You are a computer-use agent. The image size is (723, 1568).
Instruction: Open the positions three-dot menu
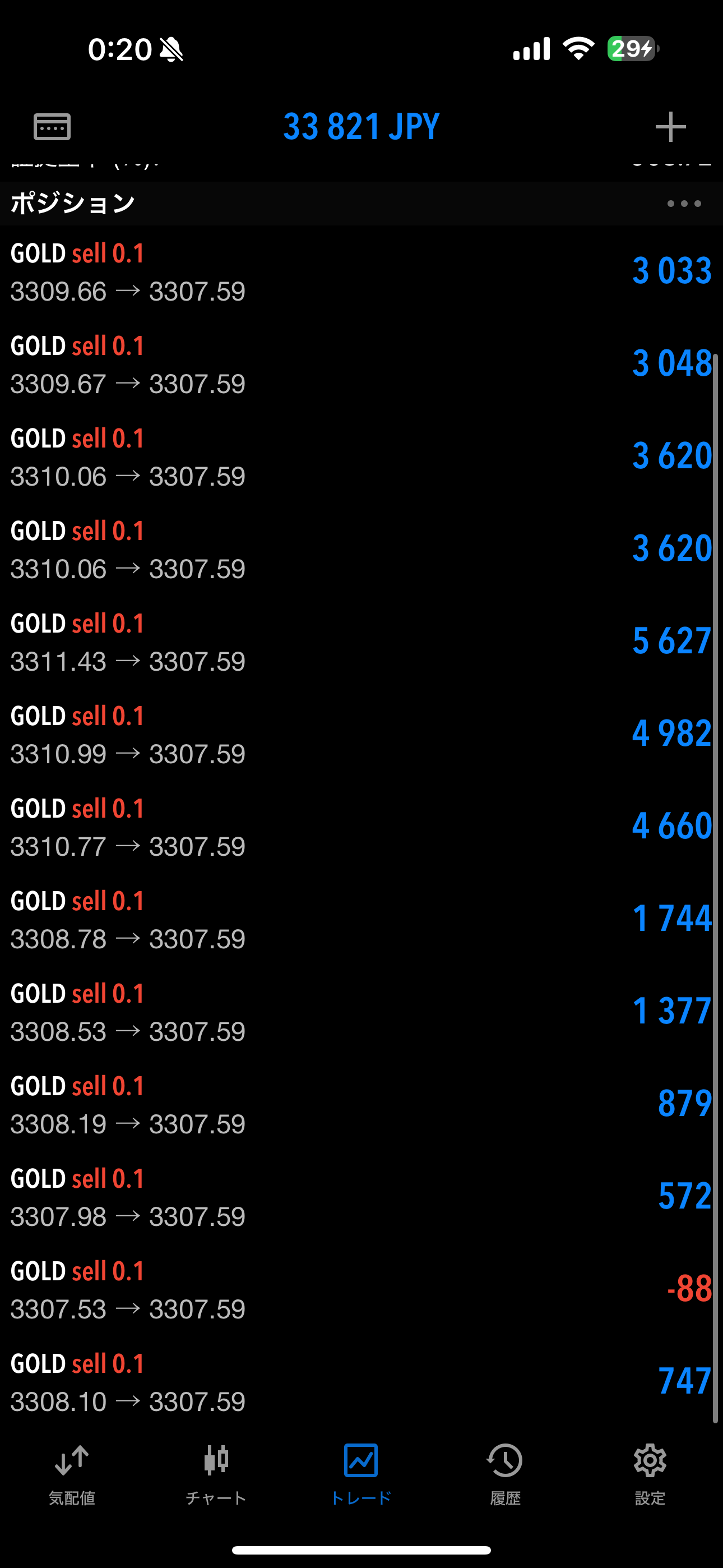pyautogui.click(x=684, y=204)
